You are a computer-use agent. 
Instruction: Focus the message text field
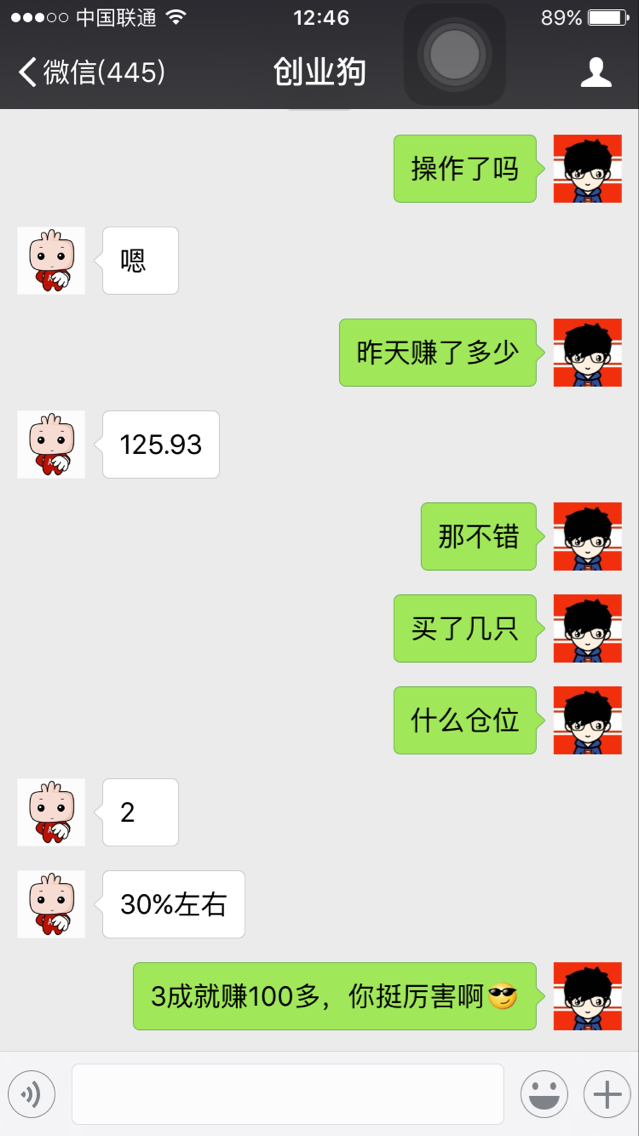point(287,1094)
